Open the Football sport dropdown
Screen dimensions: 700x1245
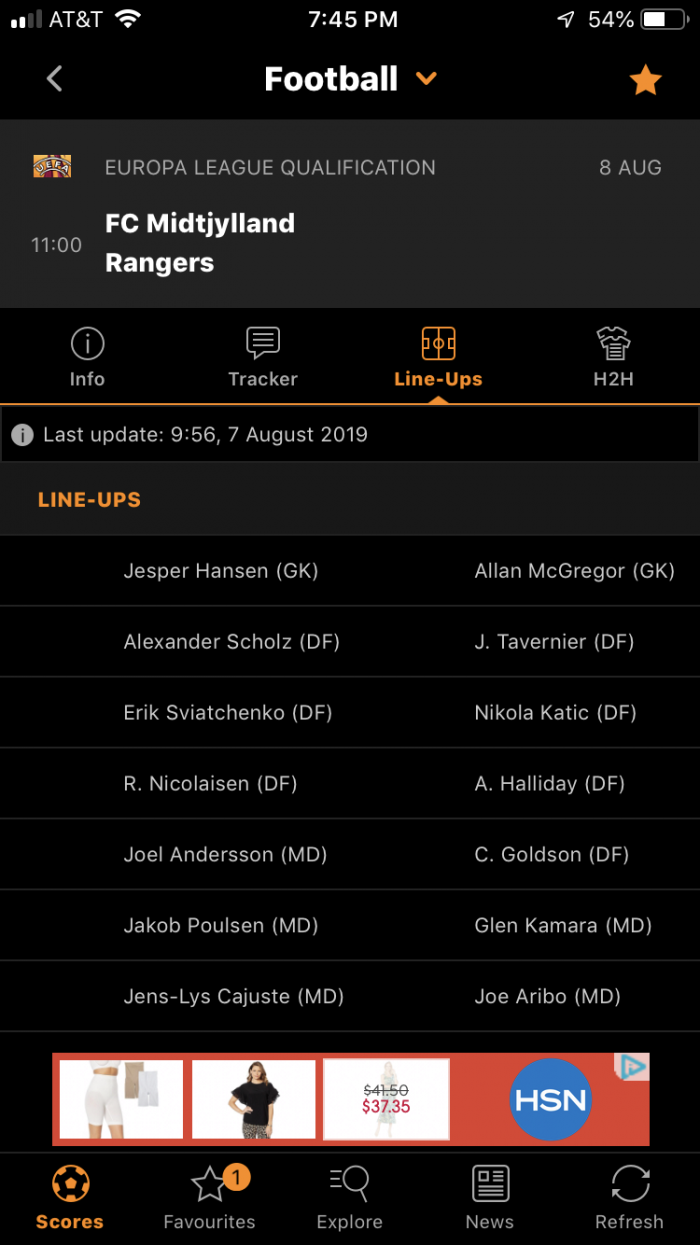(350, 79)
